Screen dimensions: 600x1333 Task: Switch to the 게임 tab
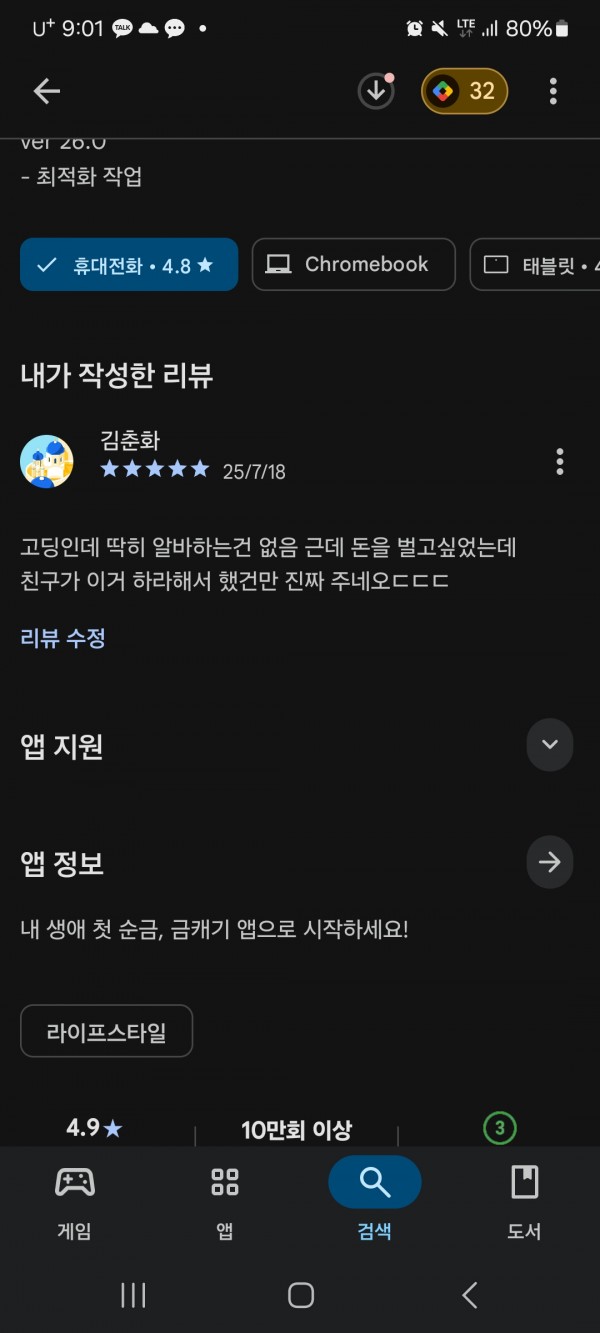75,1200
